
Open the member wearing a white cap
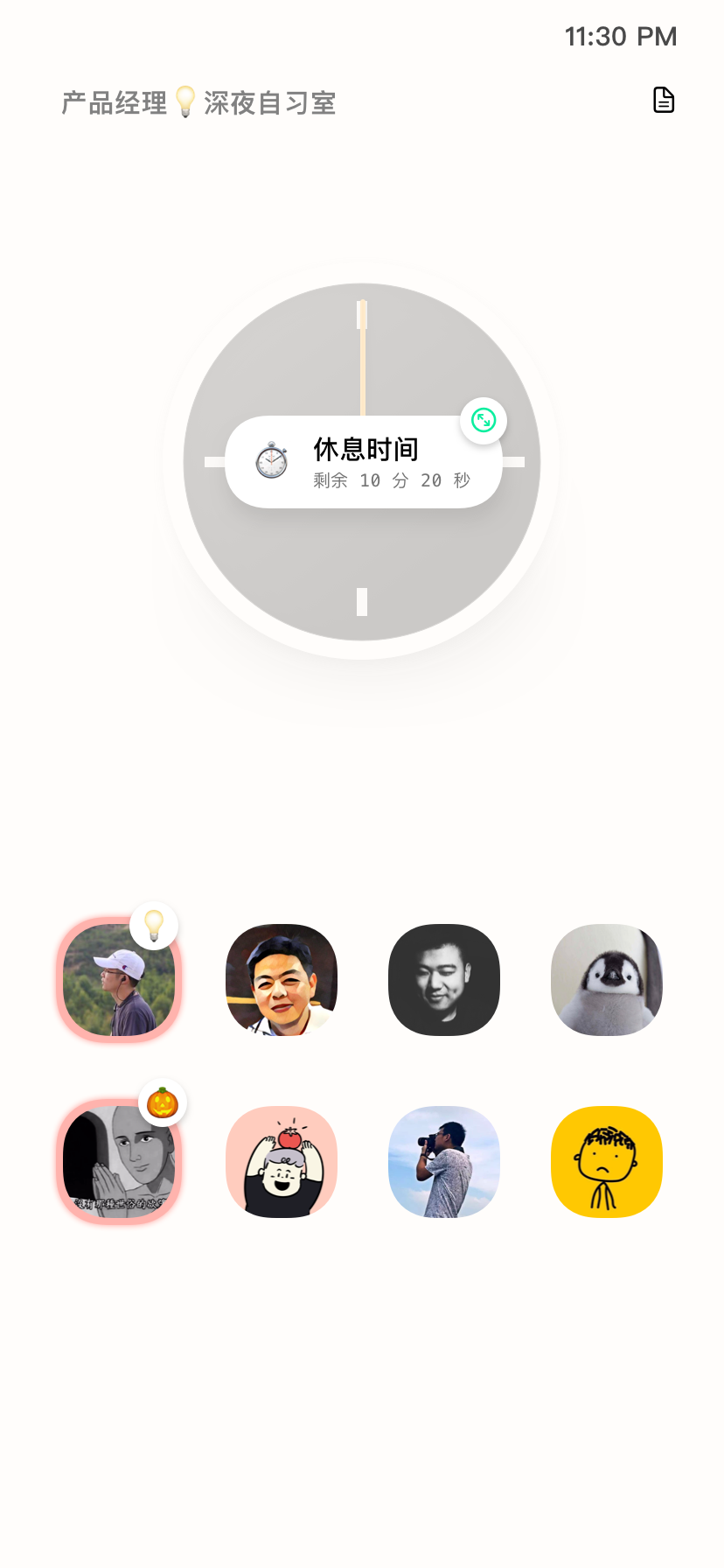pos(119,980)
